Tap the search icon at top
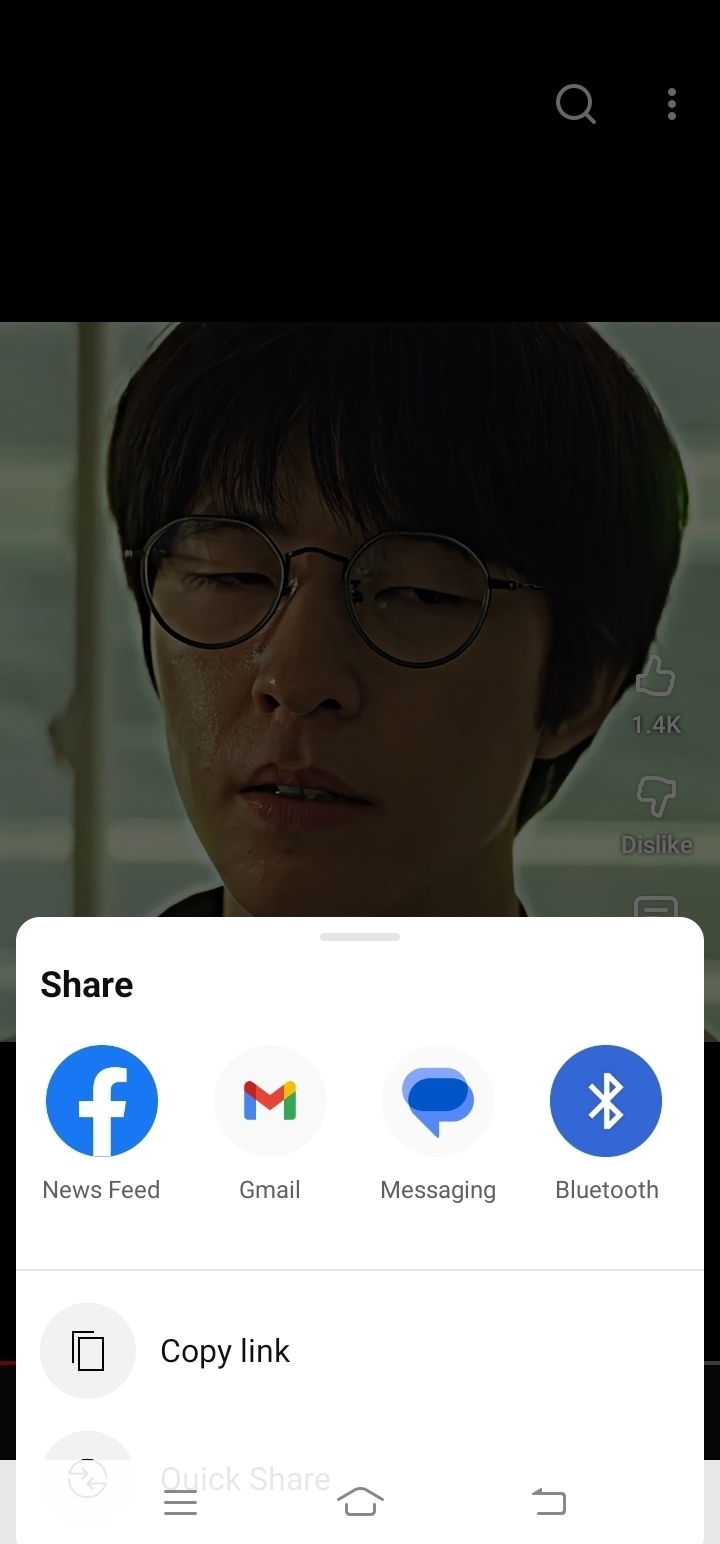720x1544 pixels. click(576, 104)
